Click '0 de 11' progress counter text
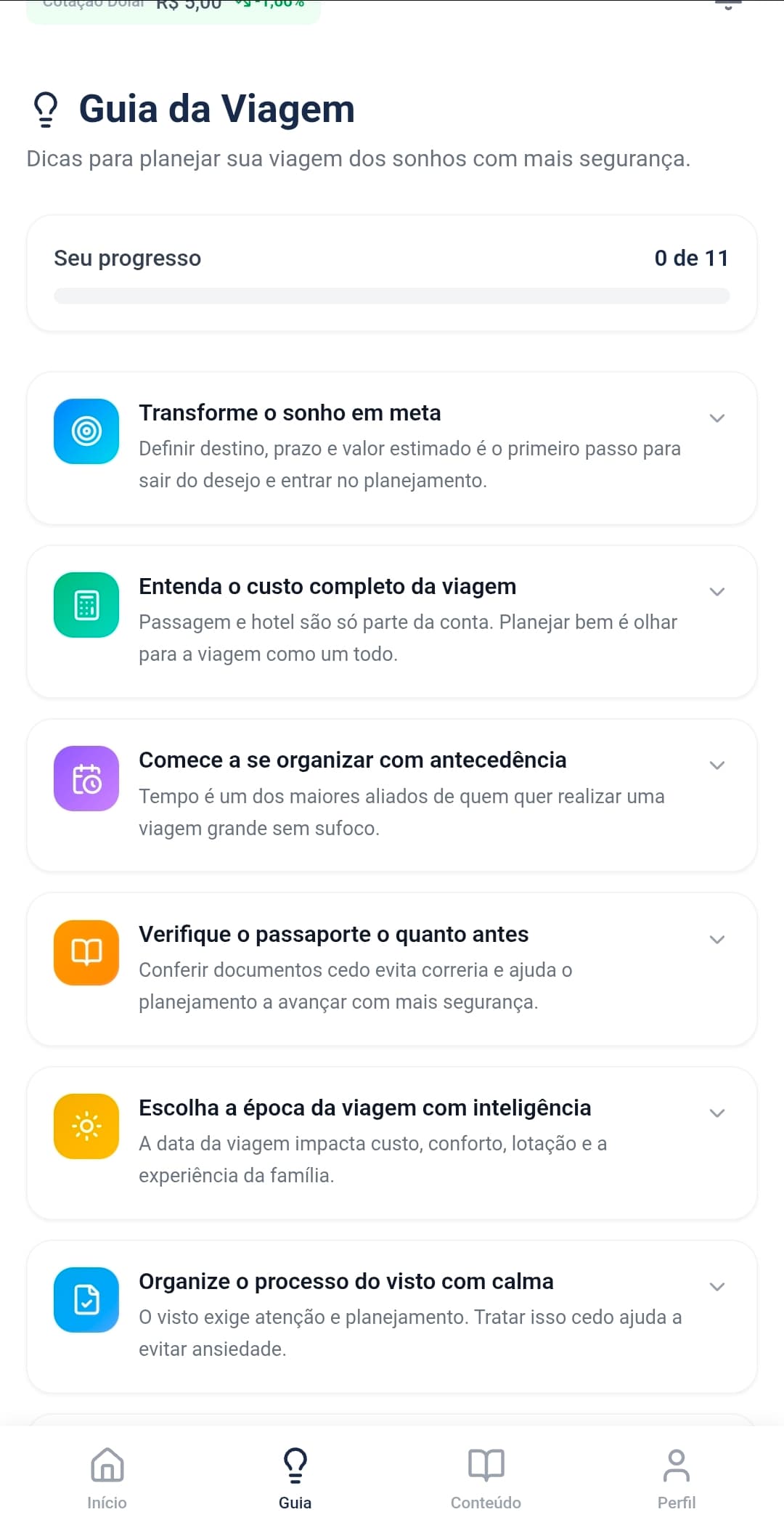This screenshot has height=1536, width=784. click(691, 258)
